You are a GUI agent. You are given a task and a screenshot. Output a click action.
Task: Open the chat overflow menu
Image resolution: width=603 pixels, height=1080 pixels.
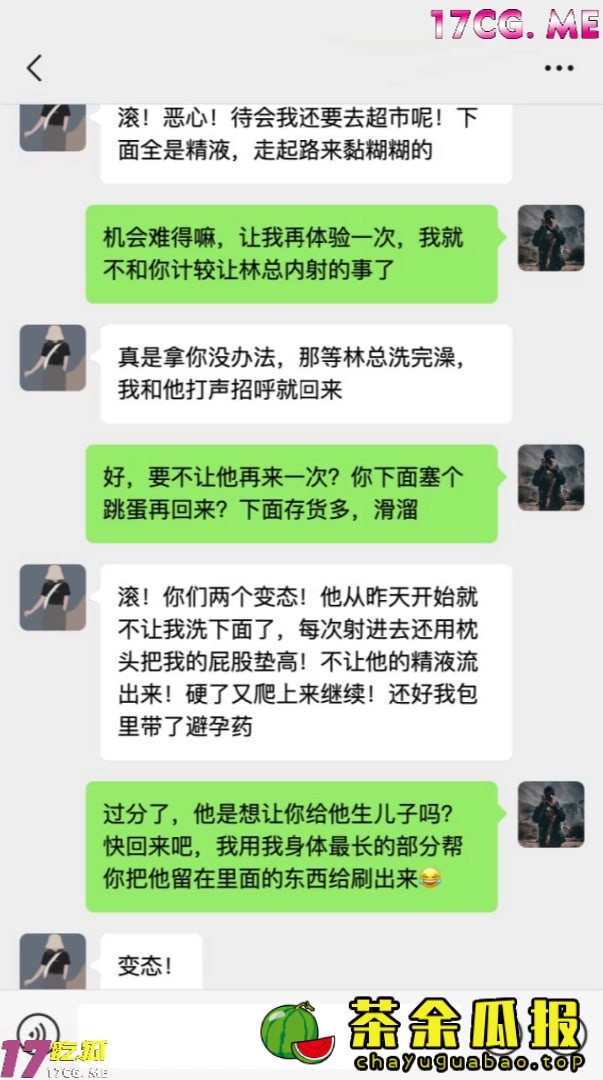click(x=559, y=68)
